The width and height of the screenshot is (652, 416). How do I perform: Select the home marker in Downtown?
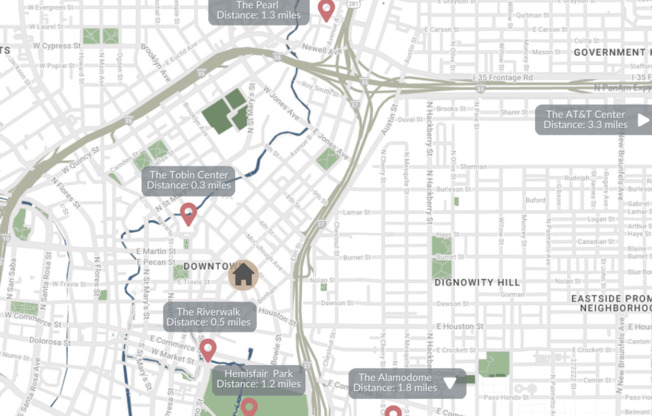pos(245,271)
